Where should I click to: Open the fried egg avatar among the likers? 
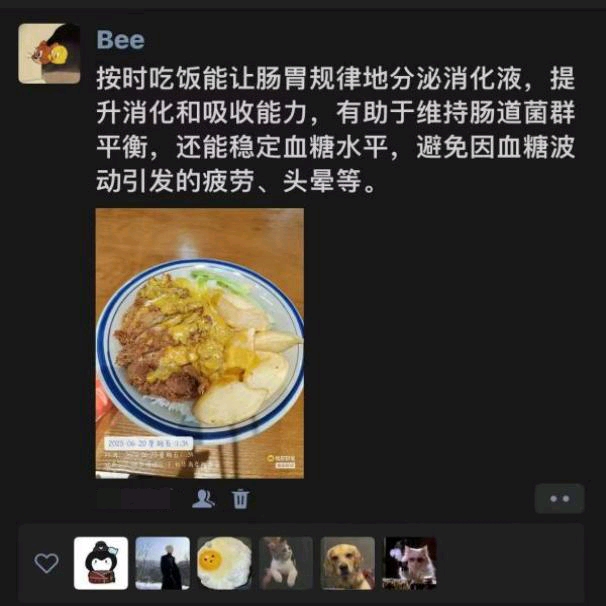point(224,563)
